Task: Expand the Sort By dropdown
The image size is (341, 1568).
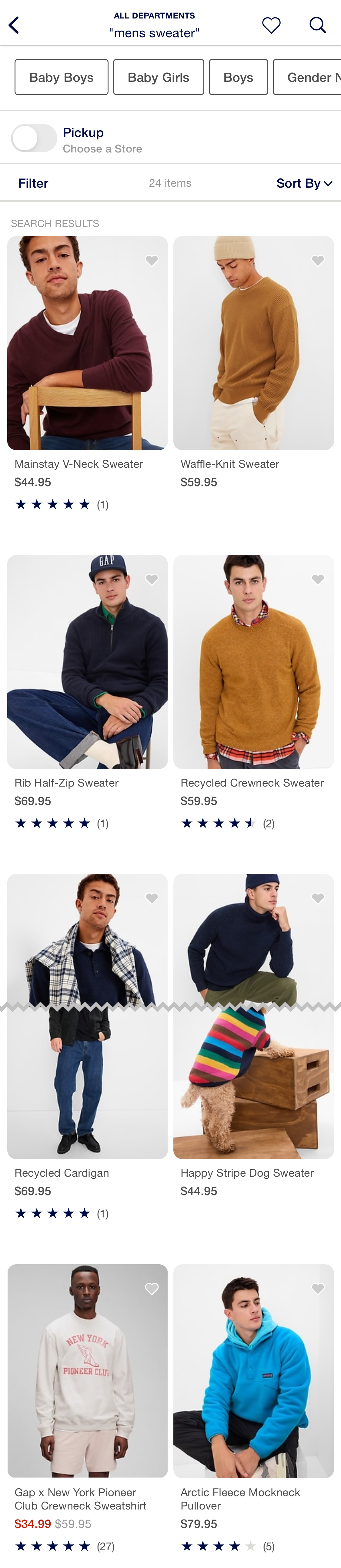Action: click(304, 183)
